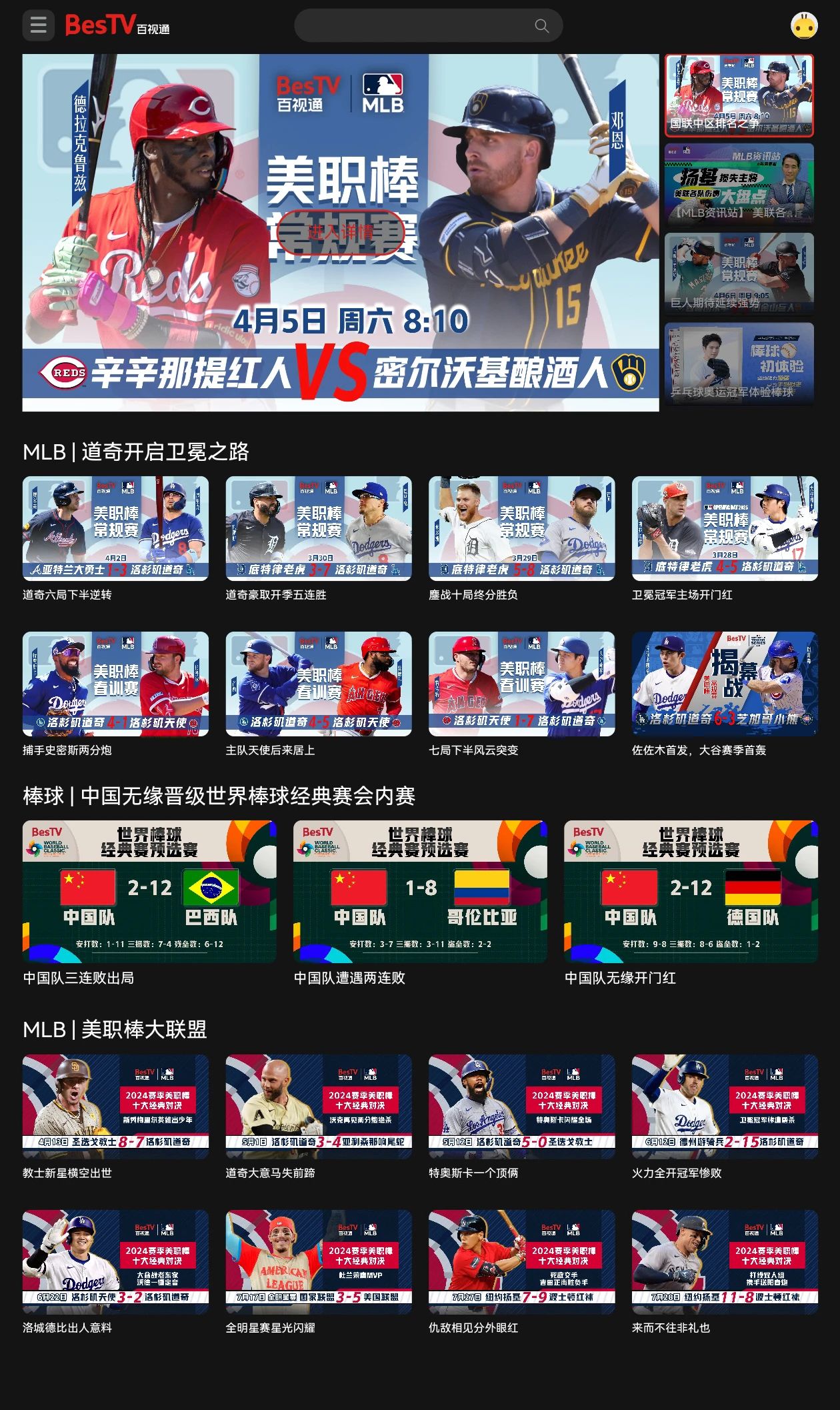The image size is (840, 1410).
Task: Open the hamburger drawer menu
Action: [38, 26]
